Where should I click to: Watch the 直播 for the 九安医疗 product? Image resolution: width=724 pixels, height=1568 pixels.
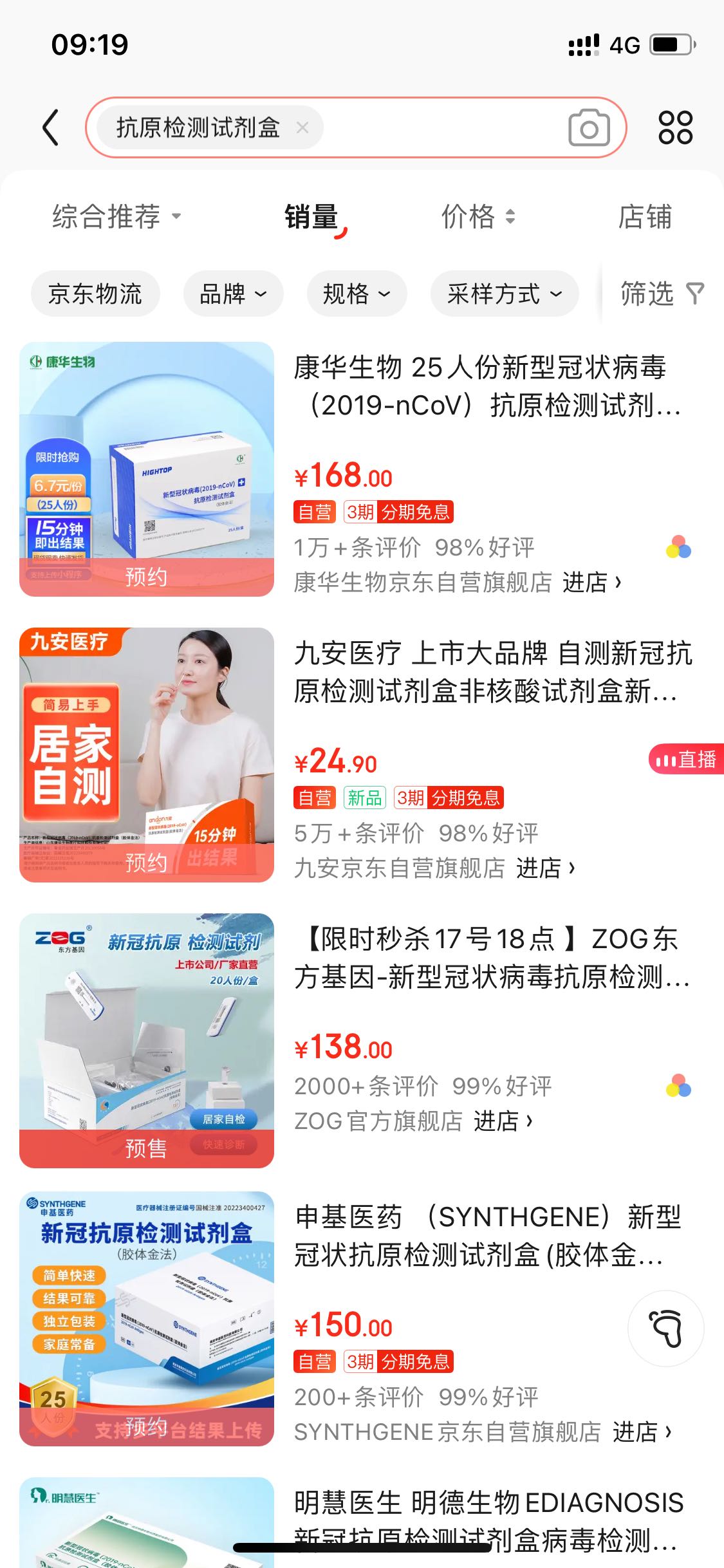click(x=687, y=760)
